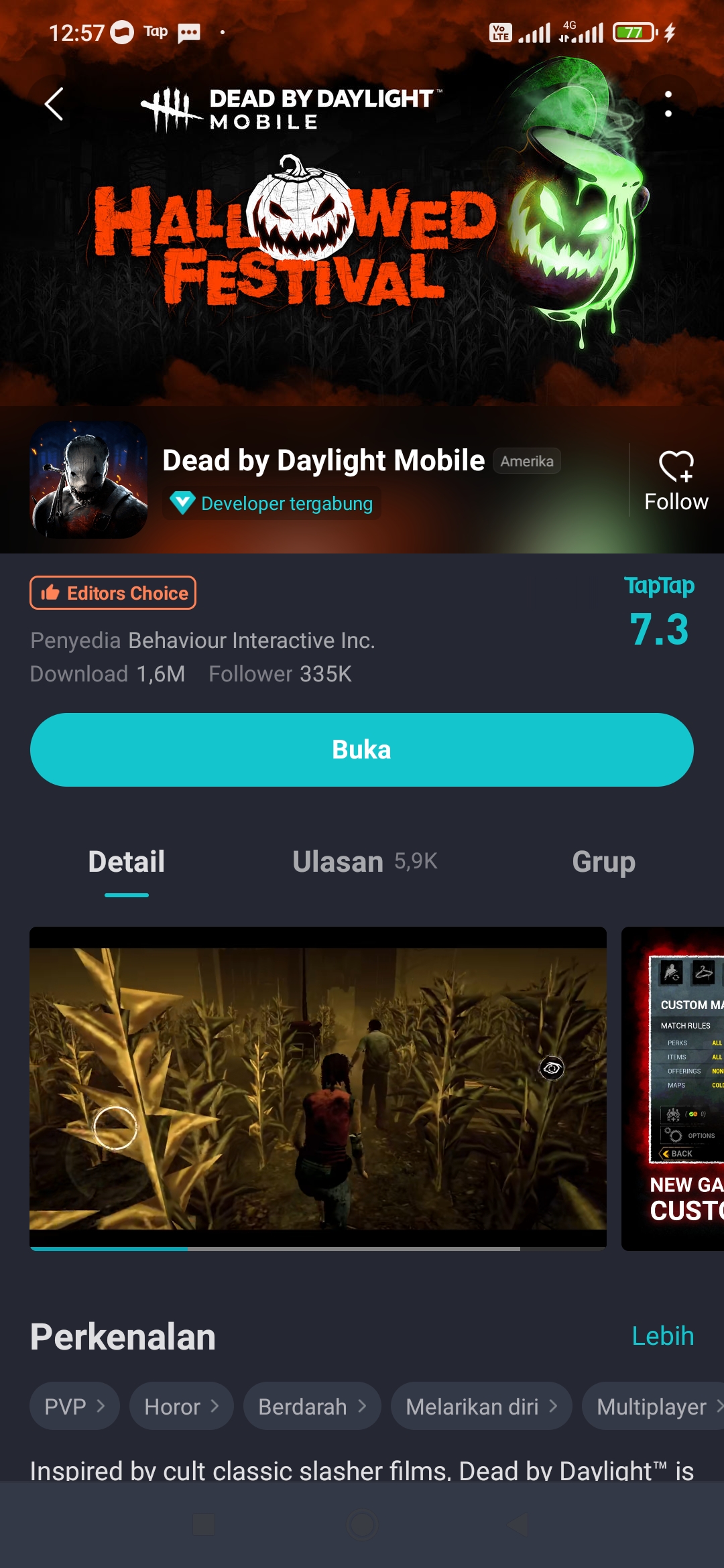Open the Melarikan diri tag
The image size is (724, 1568).
481,1407
